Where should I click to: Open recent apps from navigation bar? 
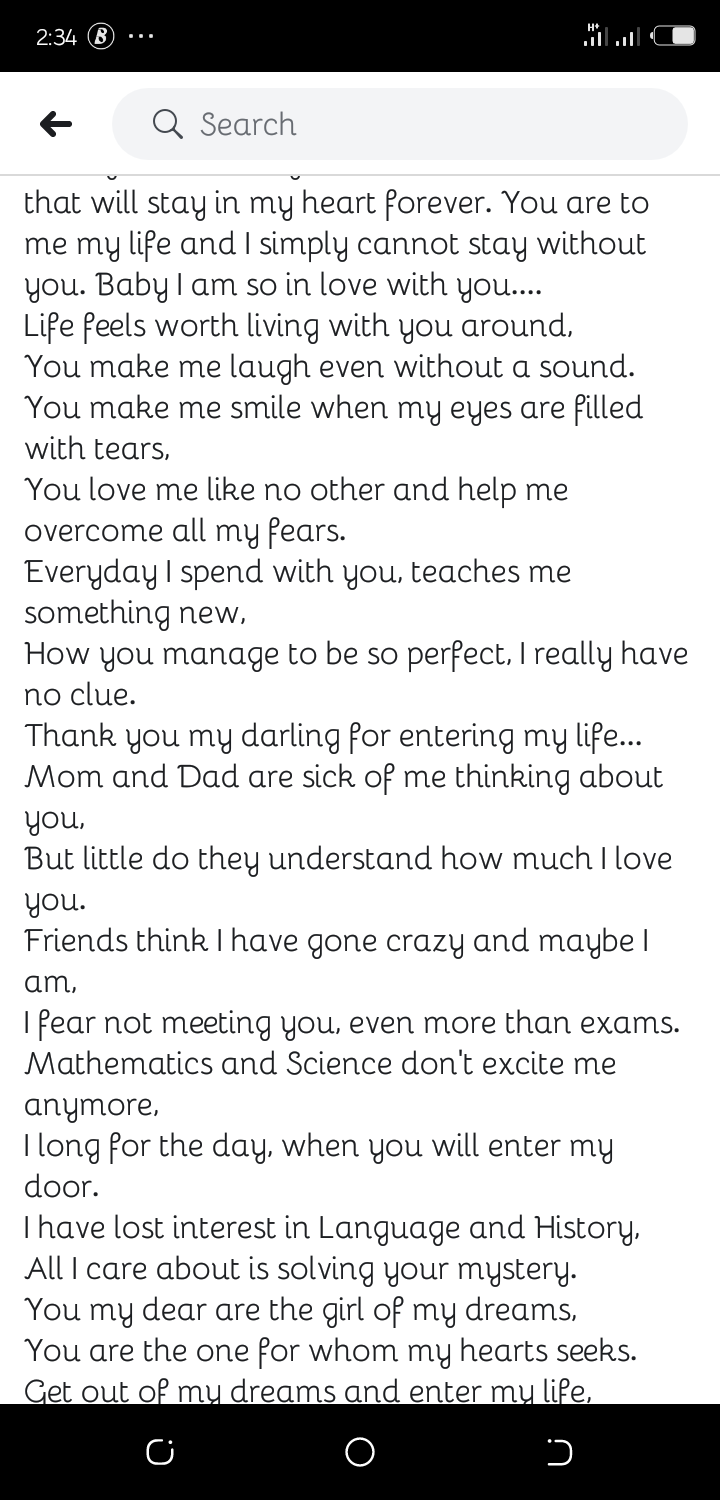point(160,1452)
